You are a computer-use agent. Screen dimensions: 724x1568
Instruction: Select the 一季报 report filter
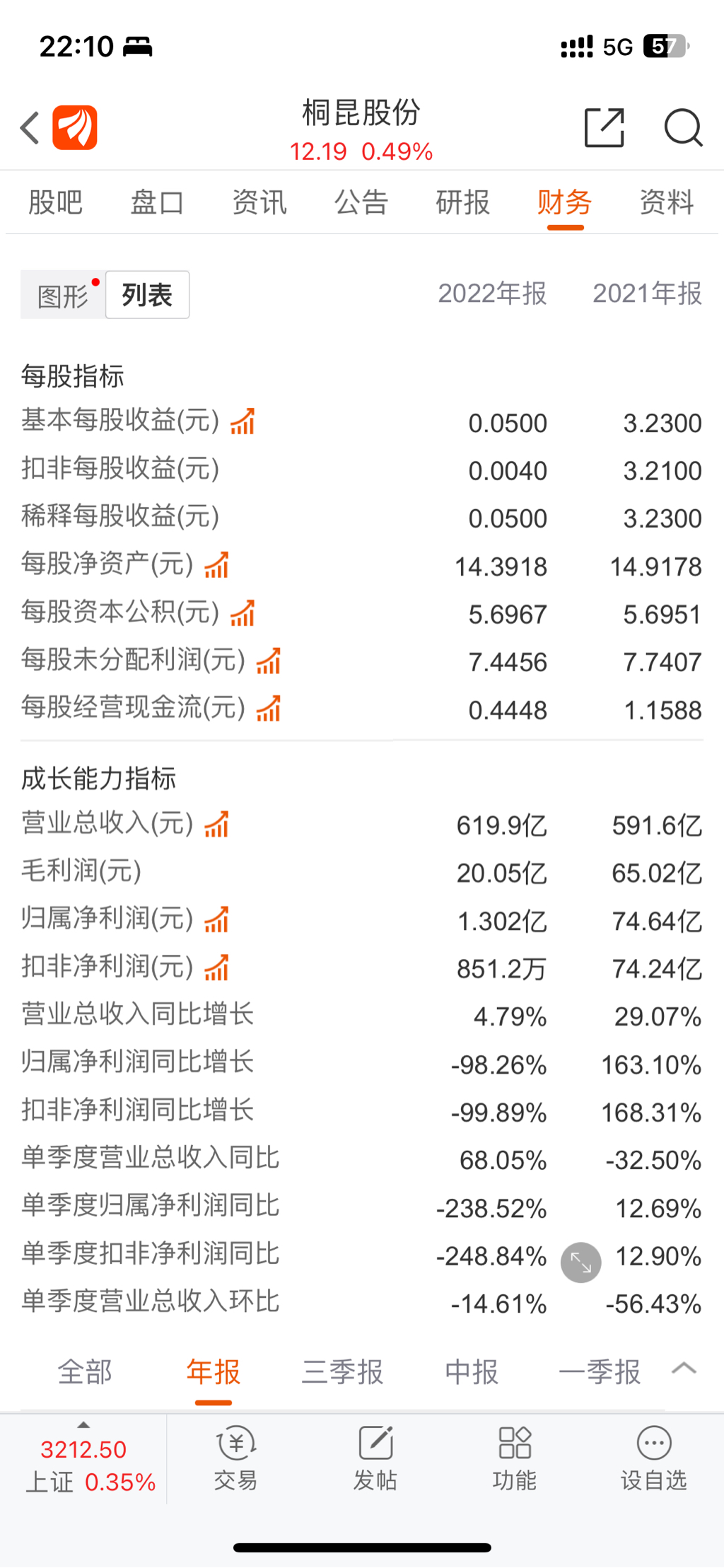tap(600, 1372)
